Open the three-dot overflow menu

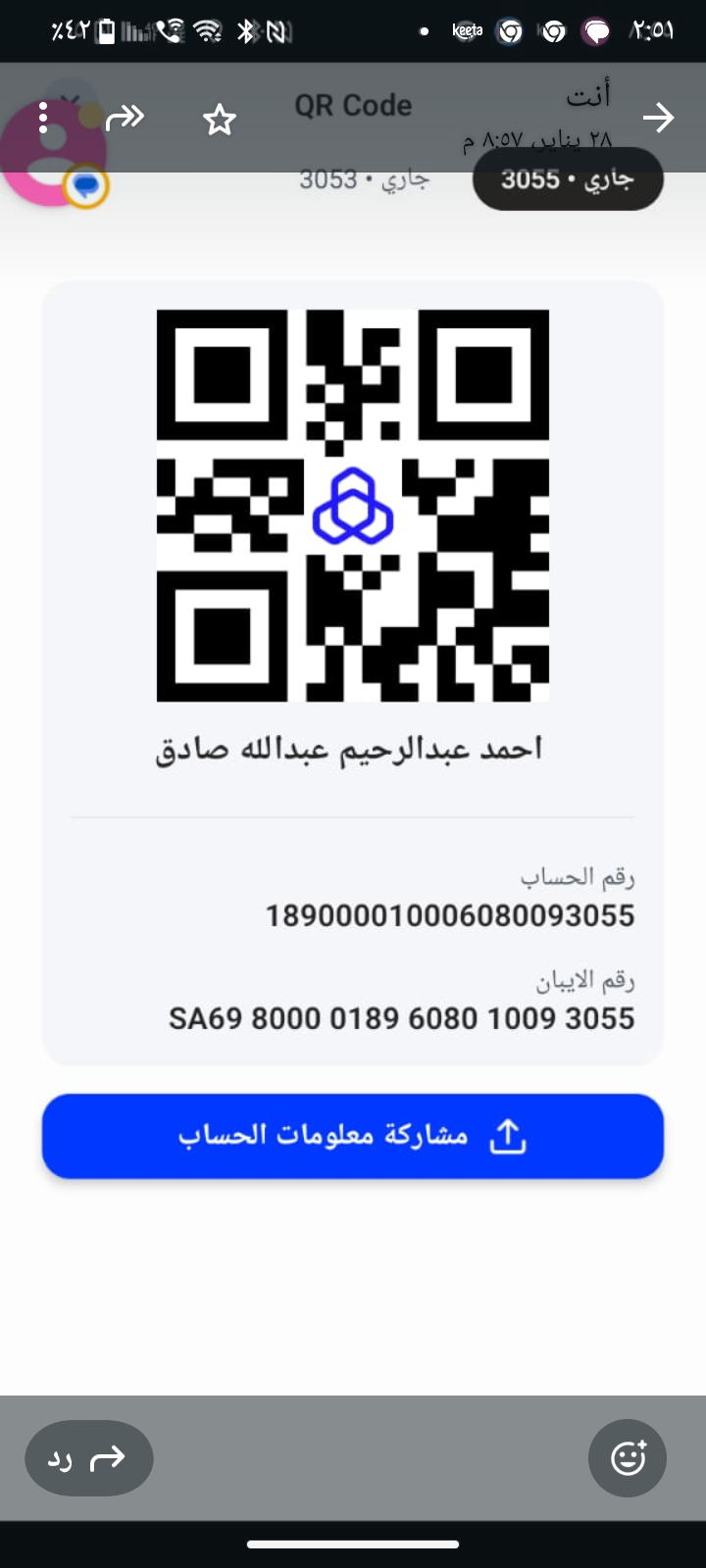[43, 118]
